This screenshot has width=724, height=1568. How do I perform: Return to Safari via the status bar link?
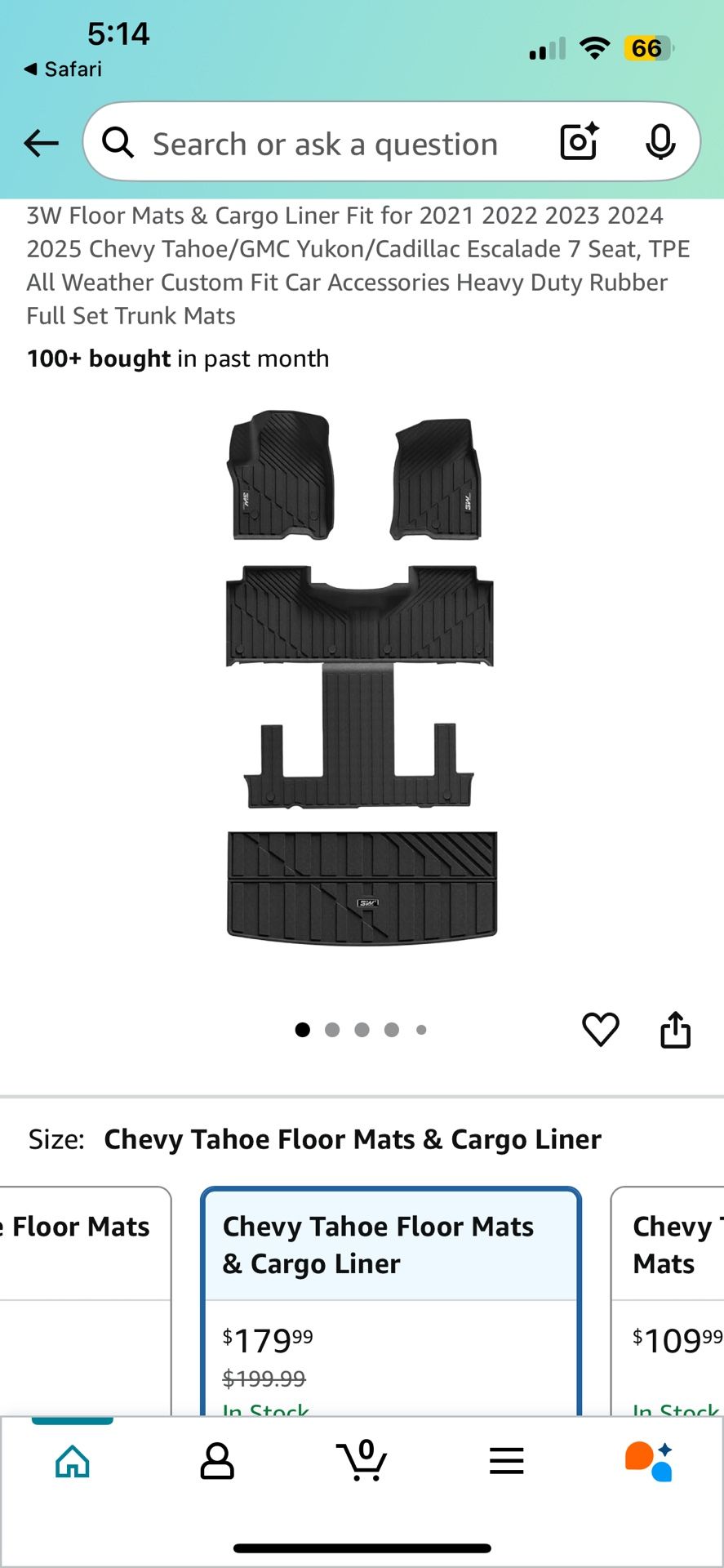(64, 69)
